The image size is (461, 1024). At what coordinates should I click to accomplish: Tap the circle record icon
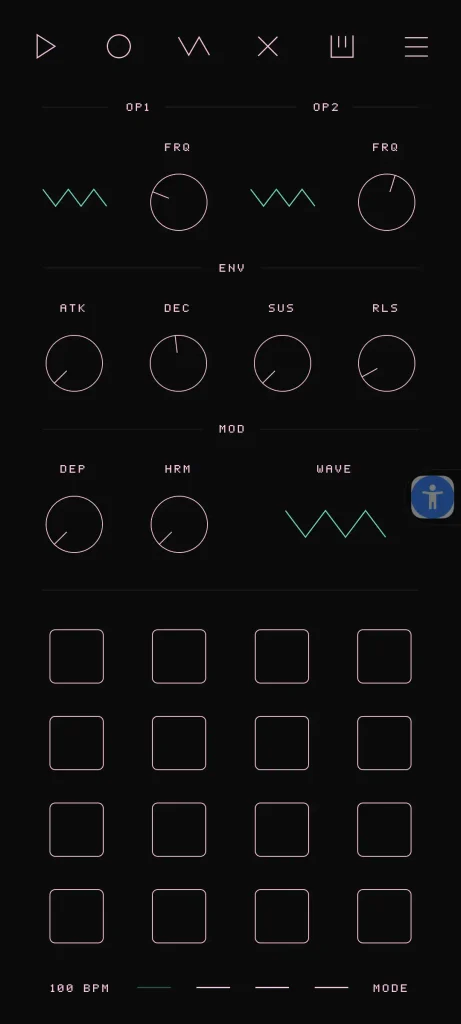[x=119, y=47]
